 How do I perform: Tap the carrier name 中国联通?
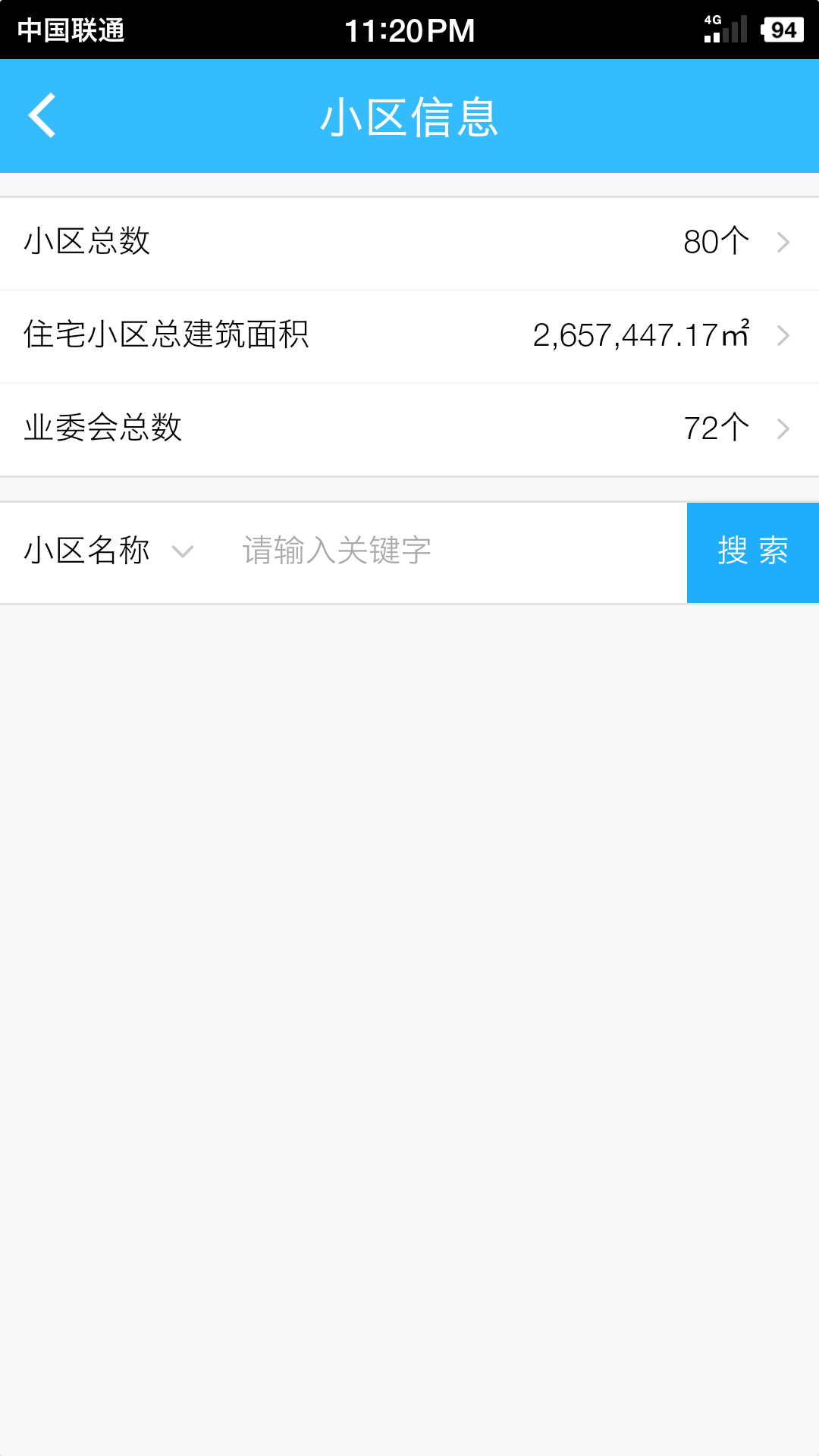click(x=72, y=30)
